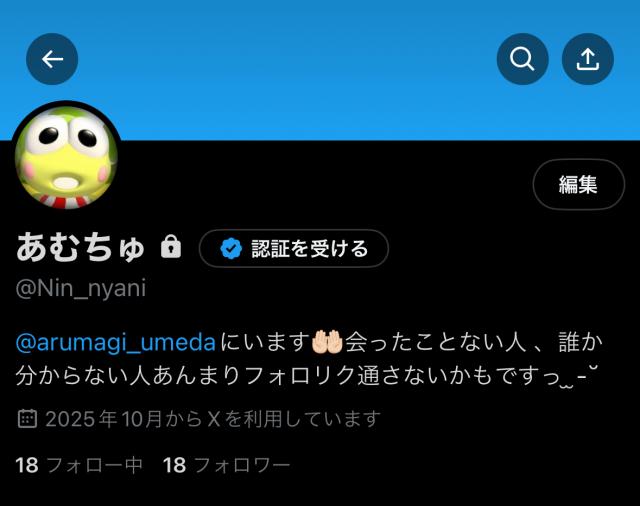
Task: Tap the 認証を受ける get verified button
Action: (x=294, y=248)
